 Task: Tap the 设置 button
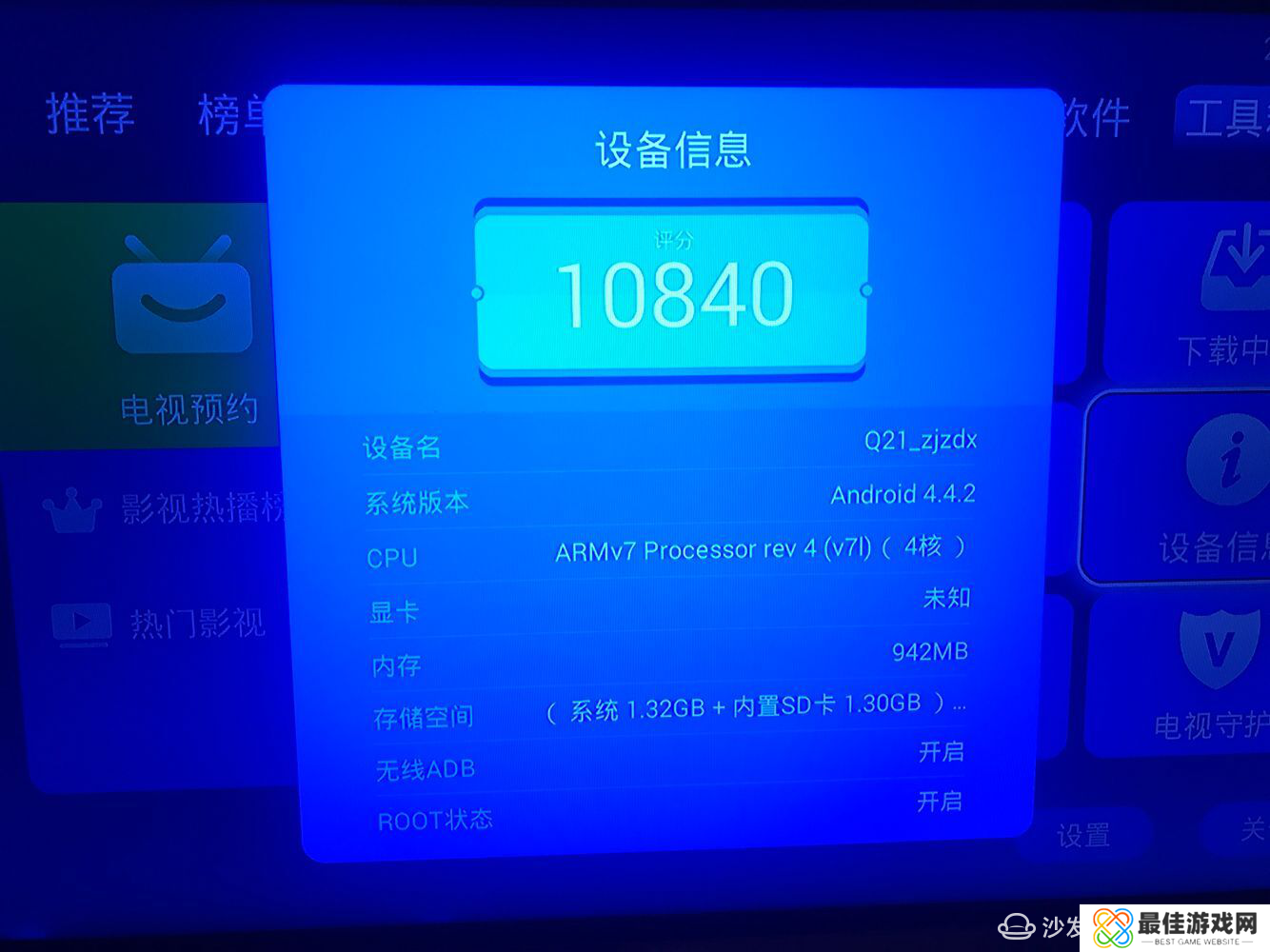coord(1083,836)
